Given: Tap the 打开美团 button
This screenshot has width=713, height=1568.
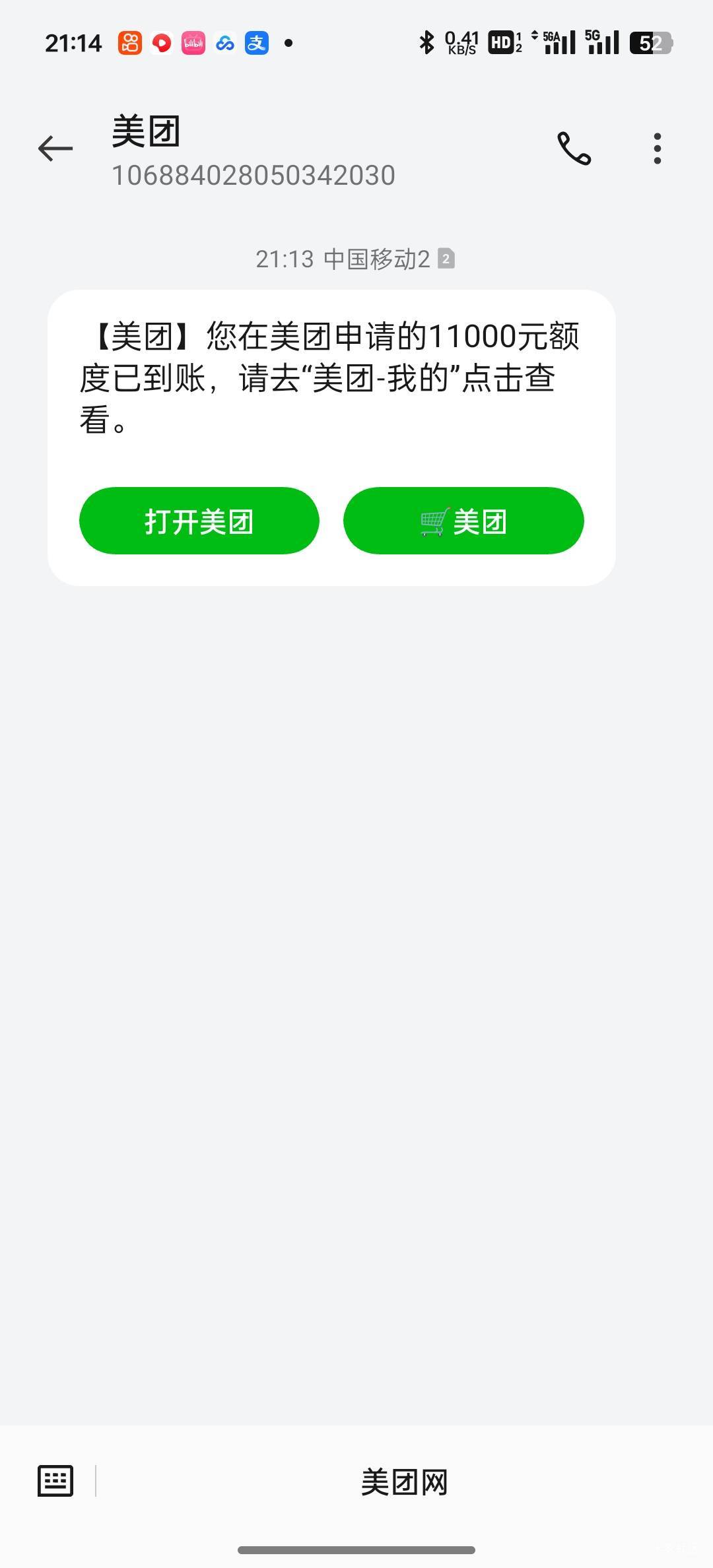Looking at the screenshot, I should pyautogui.click(x=199, y=521).
